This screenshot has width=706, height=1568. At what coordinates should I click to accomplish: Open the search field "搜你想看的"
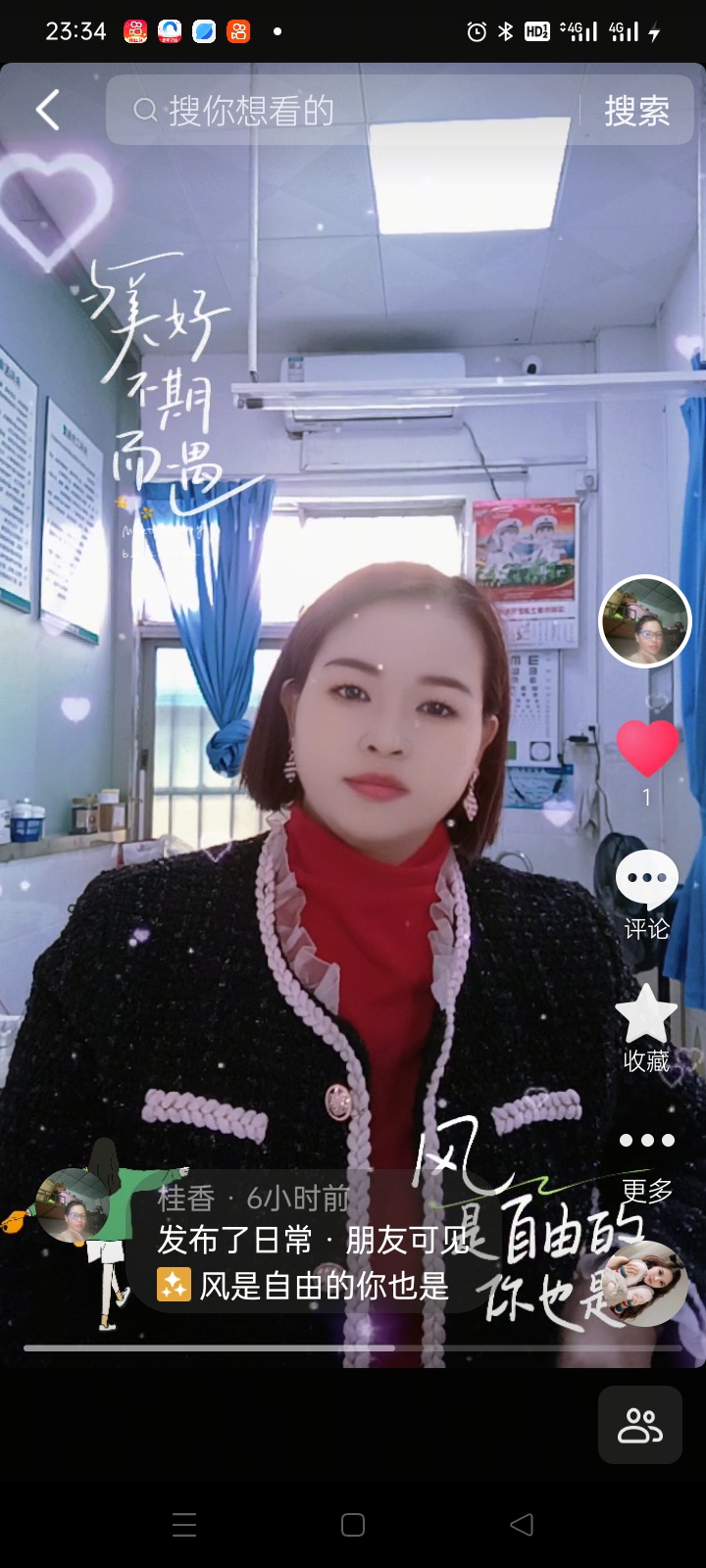pyautogui.click(x=343, y=110)
